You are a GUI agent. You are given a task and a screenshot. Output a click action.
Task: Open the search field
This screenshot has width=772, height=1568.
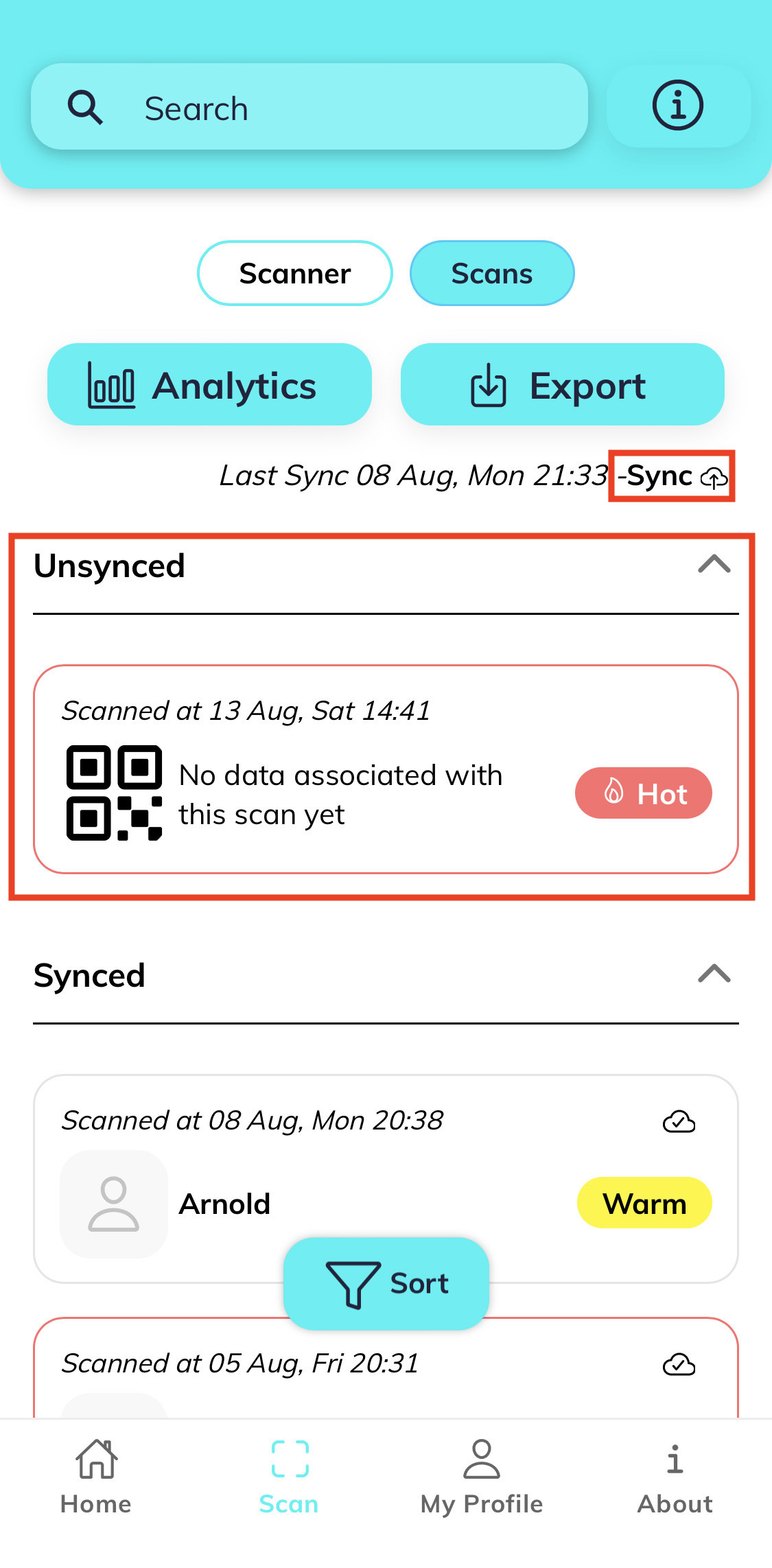click(x=309, y=108)
